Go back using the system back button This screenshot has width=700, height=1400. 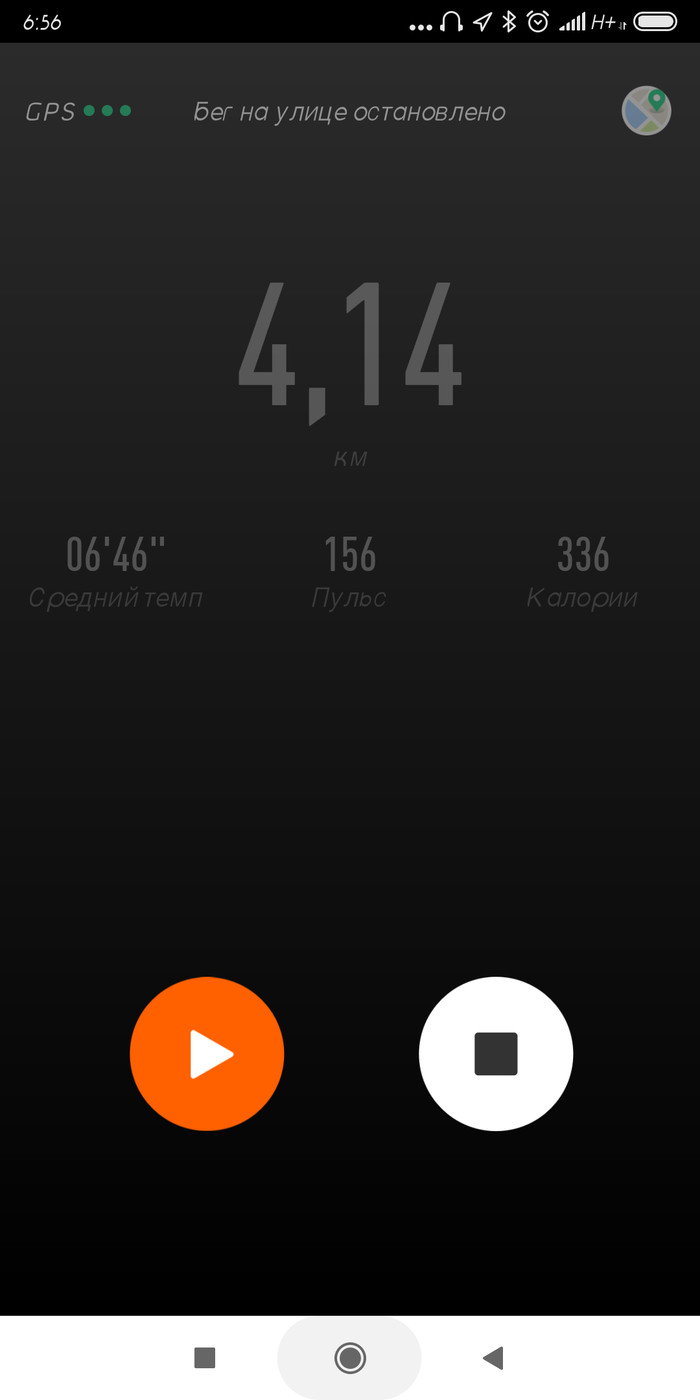click(492, 1357)
